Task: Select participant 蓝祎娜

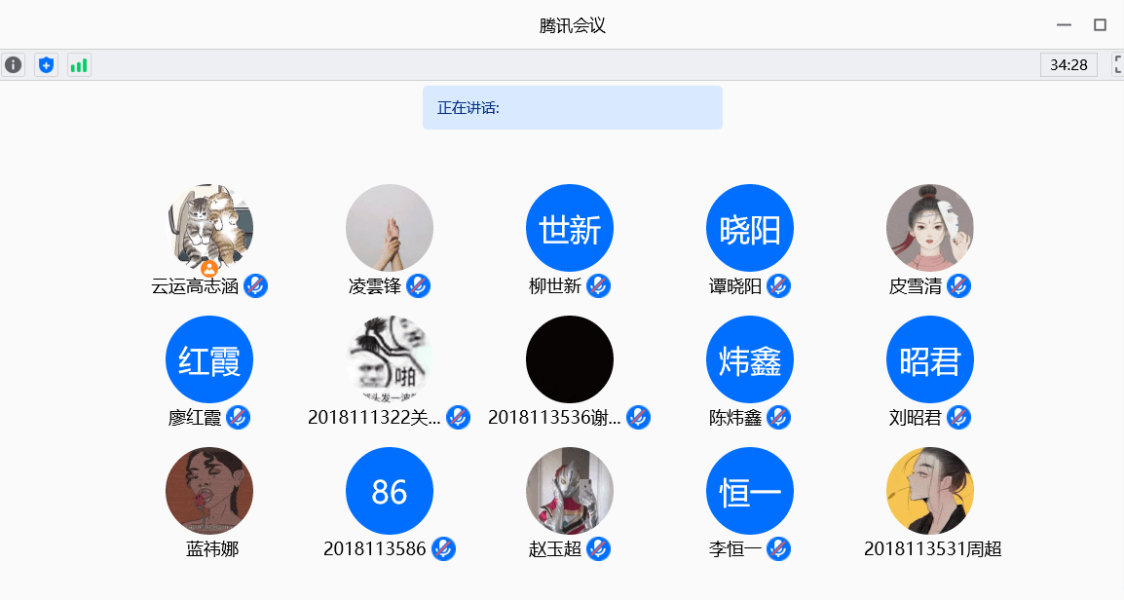Action: coord(209,490)
